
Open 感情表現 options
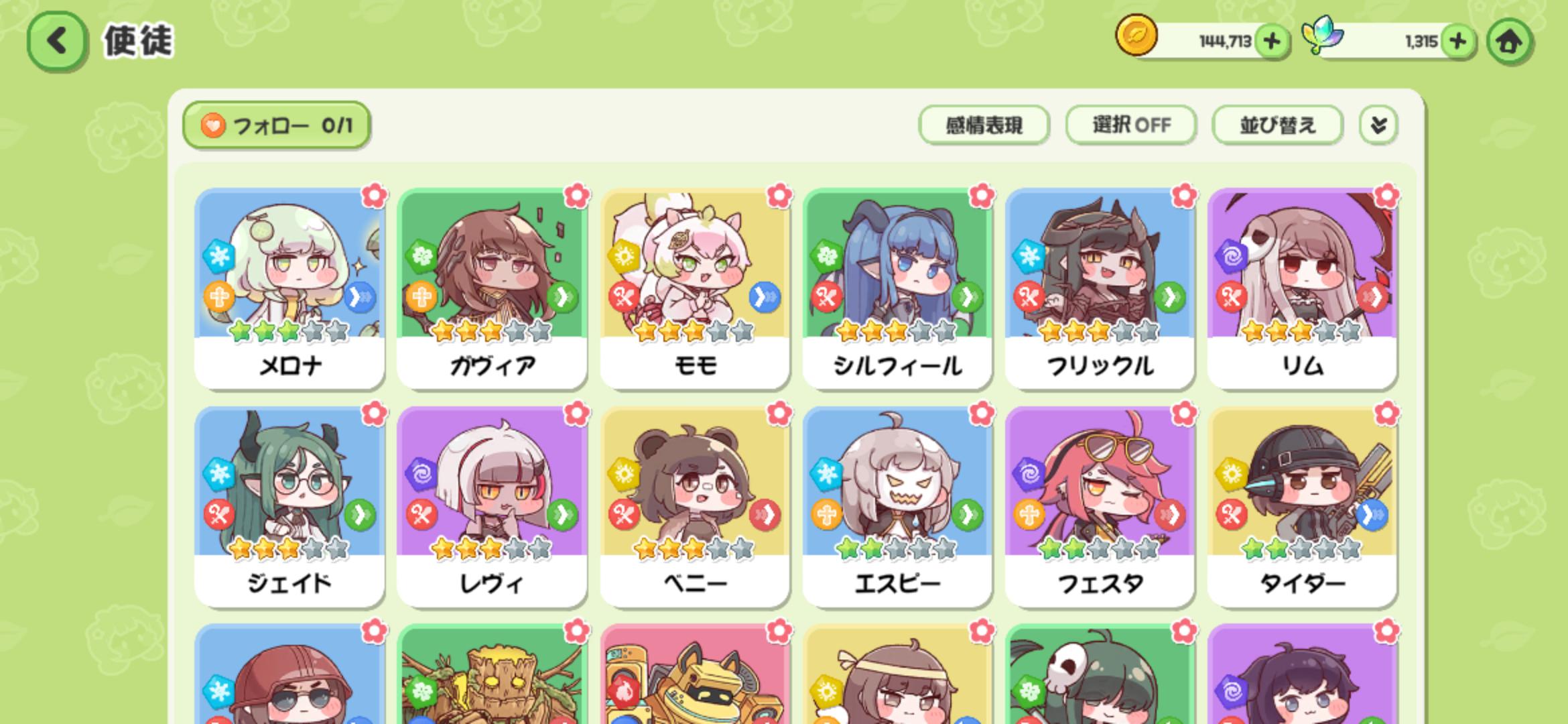point(983,125)
